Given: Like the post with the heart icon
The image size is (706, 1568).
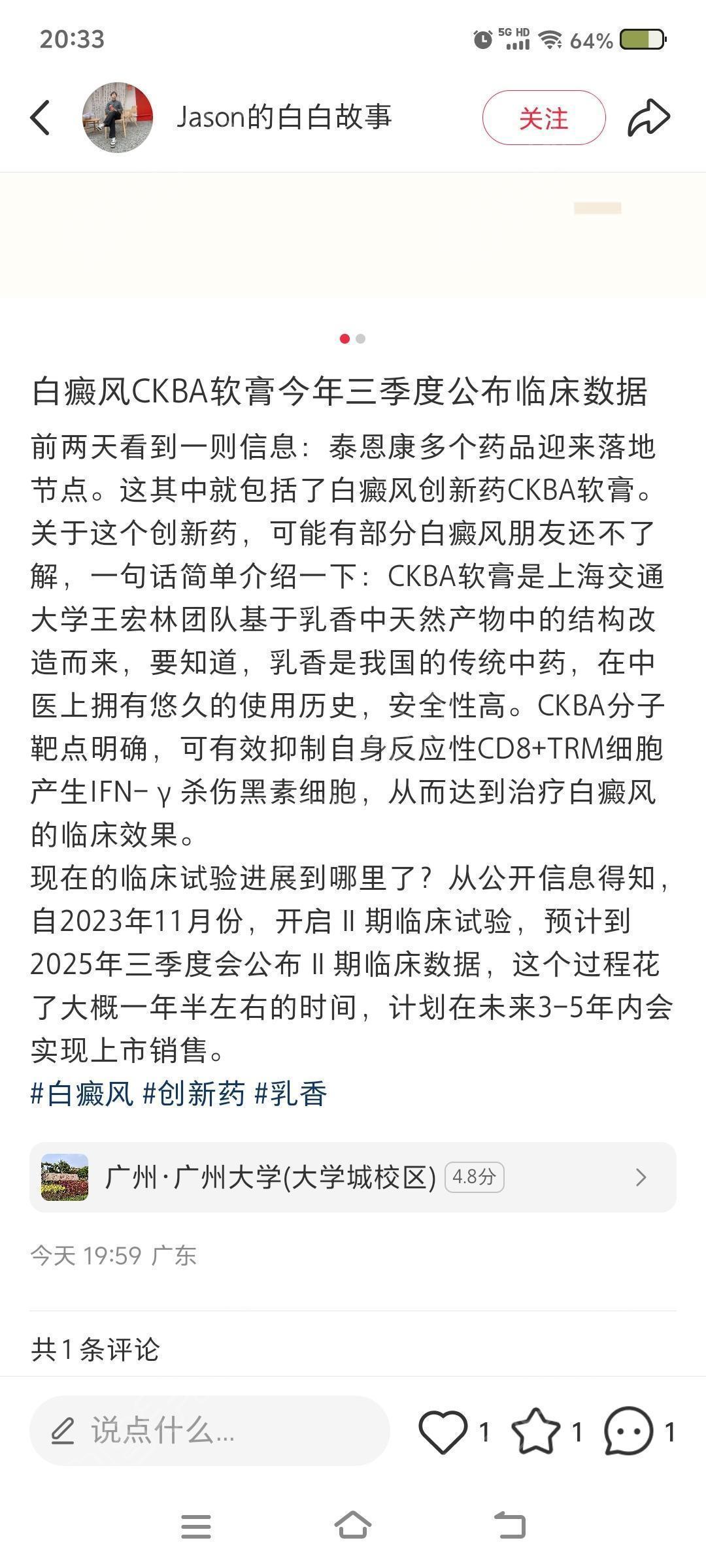Looking at the screenshot, I should (443, 1431).
